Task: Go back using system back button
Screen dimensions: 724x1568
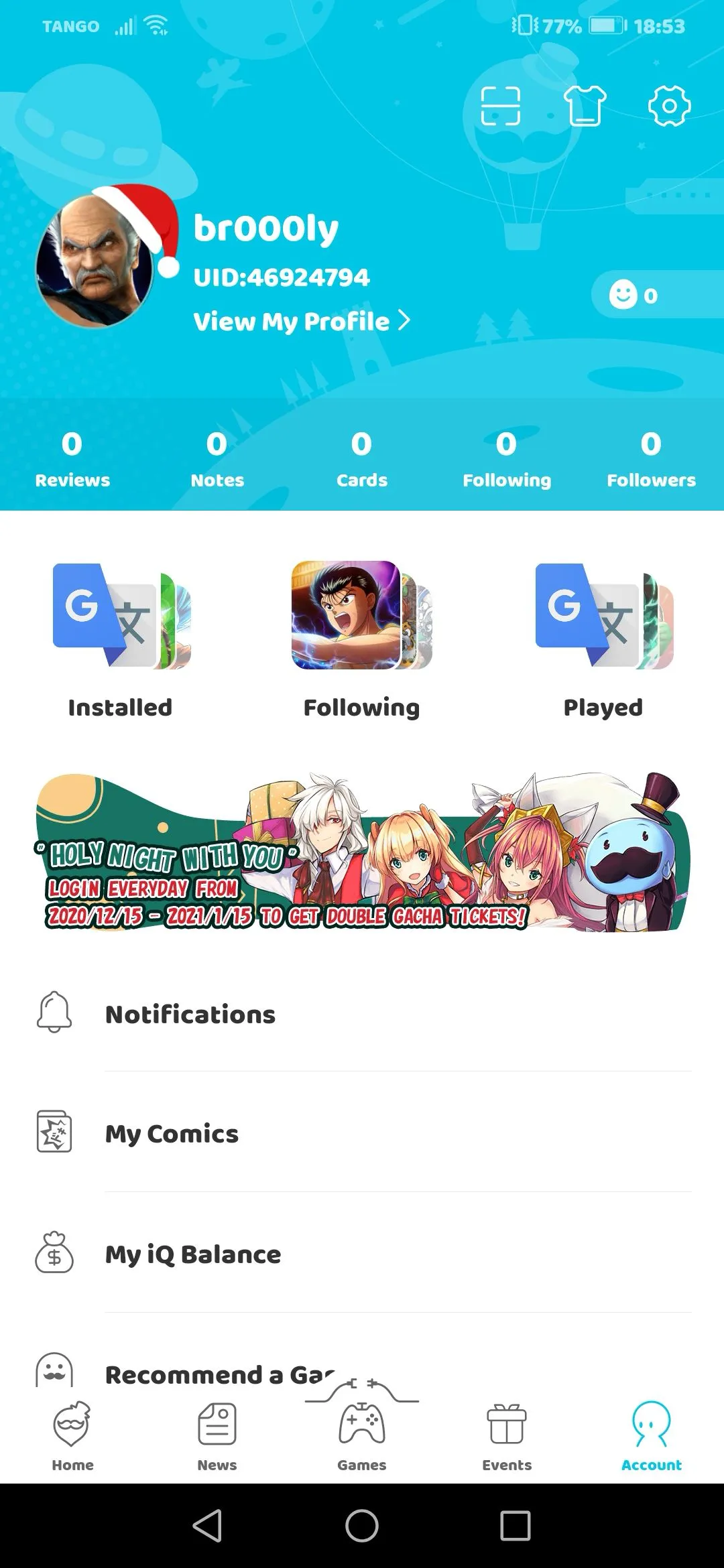Action: click(x=207, y=1526)
